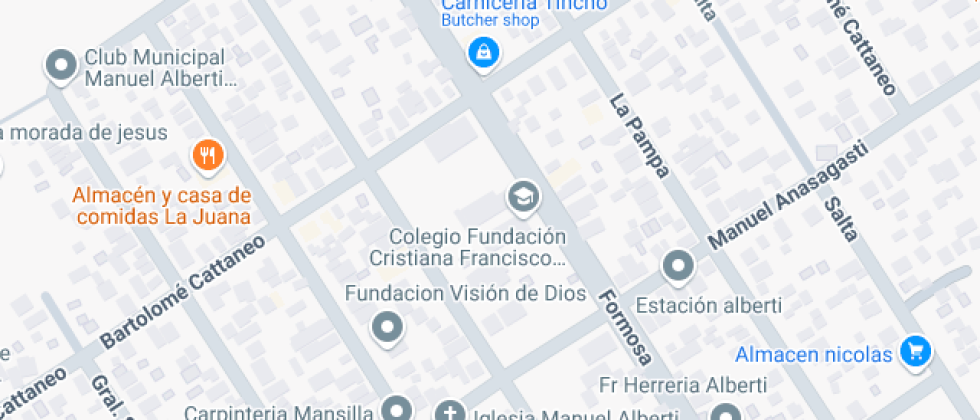980x420 pixels.
Task: Select the Carpinteria Mansilla pin
Action: pos(399,409)
